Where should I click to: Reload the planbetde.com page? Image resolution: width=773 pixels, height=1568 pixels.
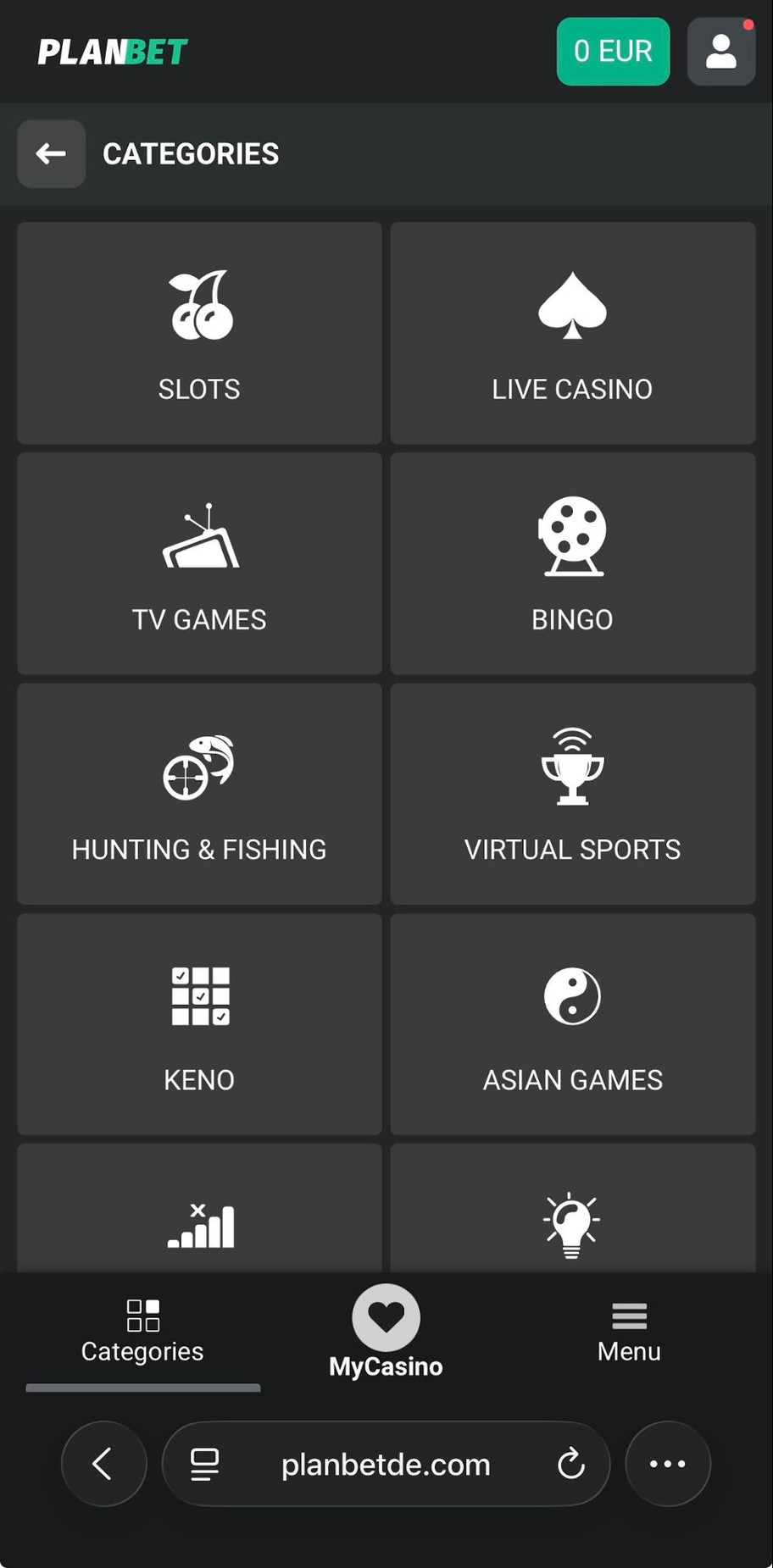571,1463
